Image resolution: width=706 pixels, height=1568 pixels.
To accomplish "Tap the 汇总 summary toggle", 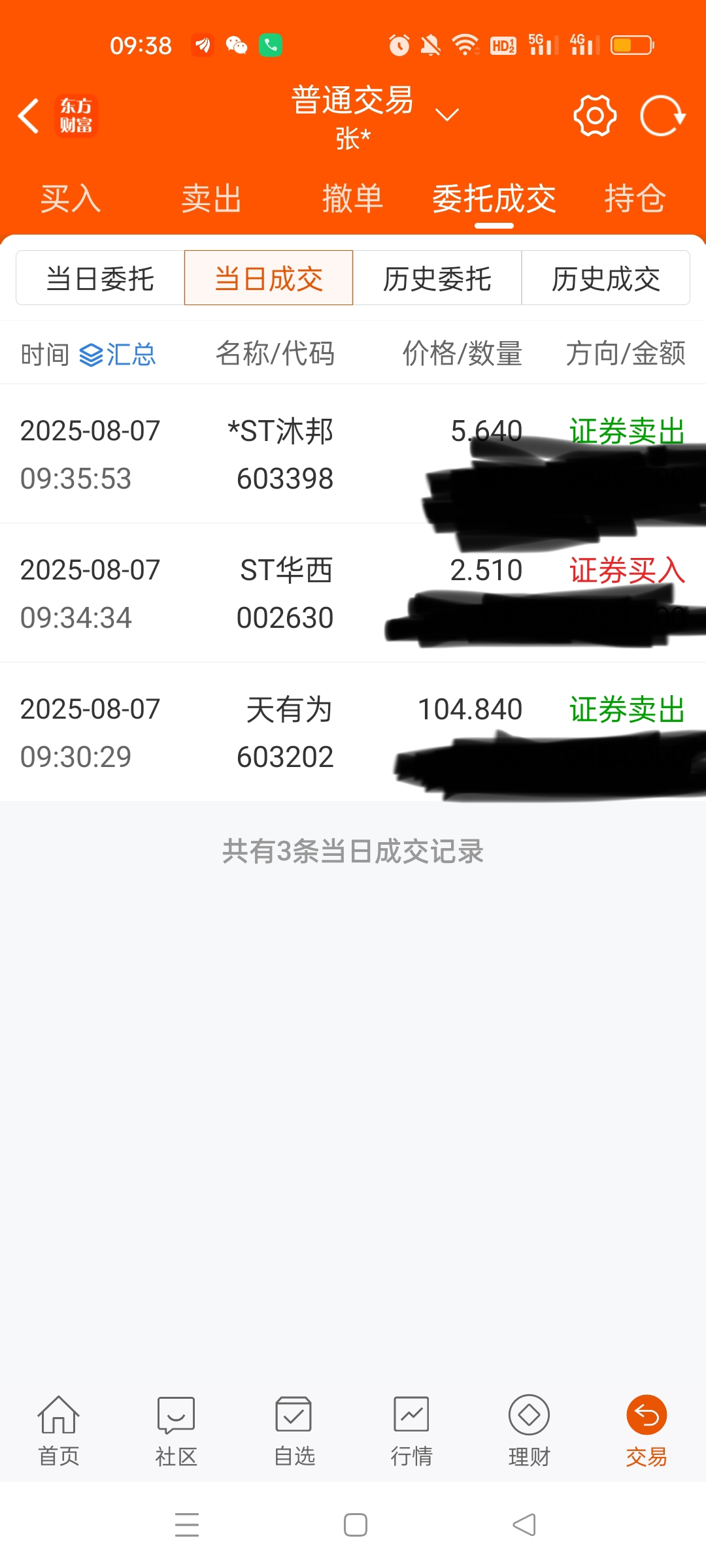I will tap(118, 355).
